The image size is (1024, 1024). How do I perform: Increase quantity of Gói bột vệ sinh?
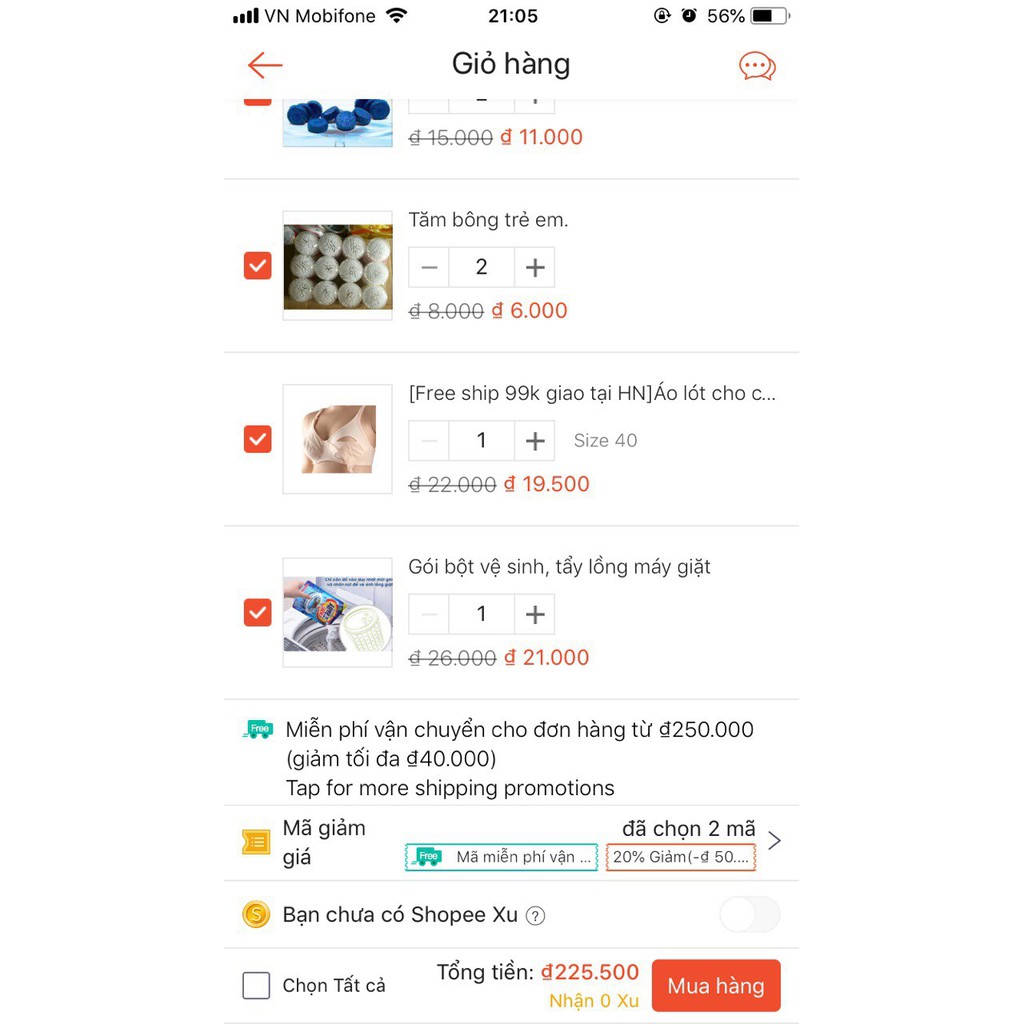click(x=535, y=614)
